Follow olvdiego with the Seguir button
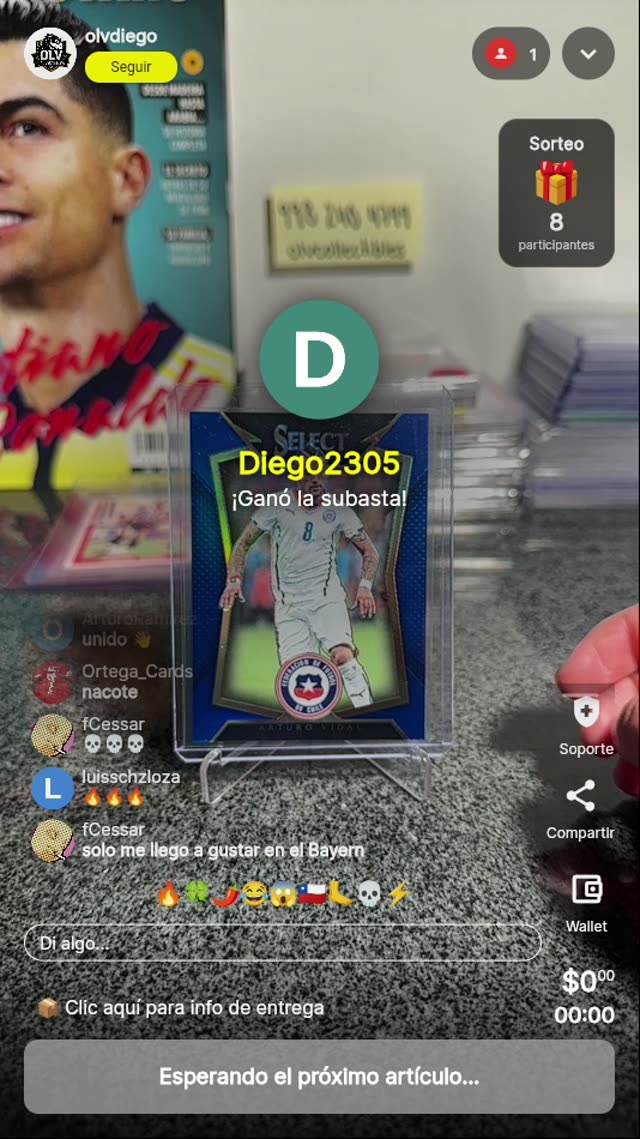This screenshot has height=1139, width=640. pos(131,67)
